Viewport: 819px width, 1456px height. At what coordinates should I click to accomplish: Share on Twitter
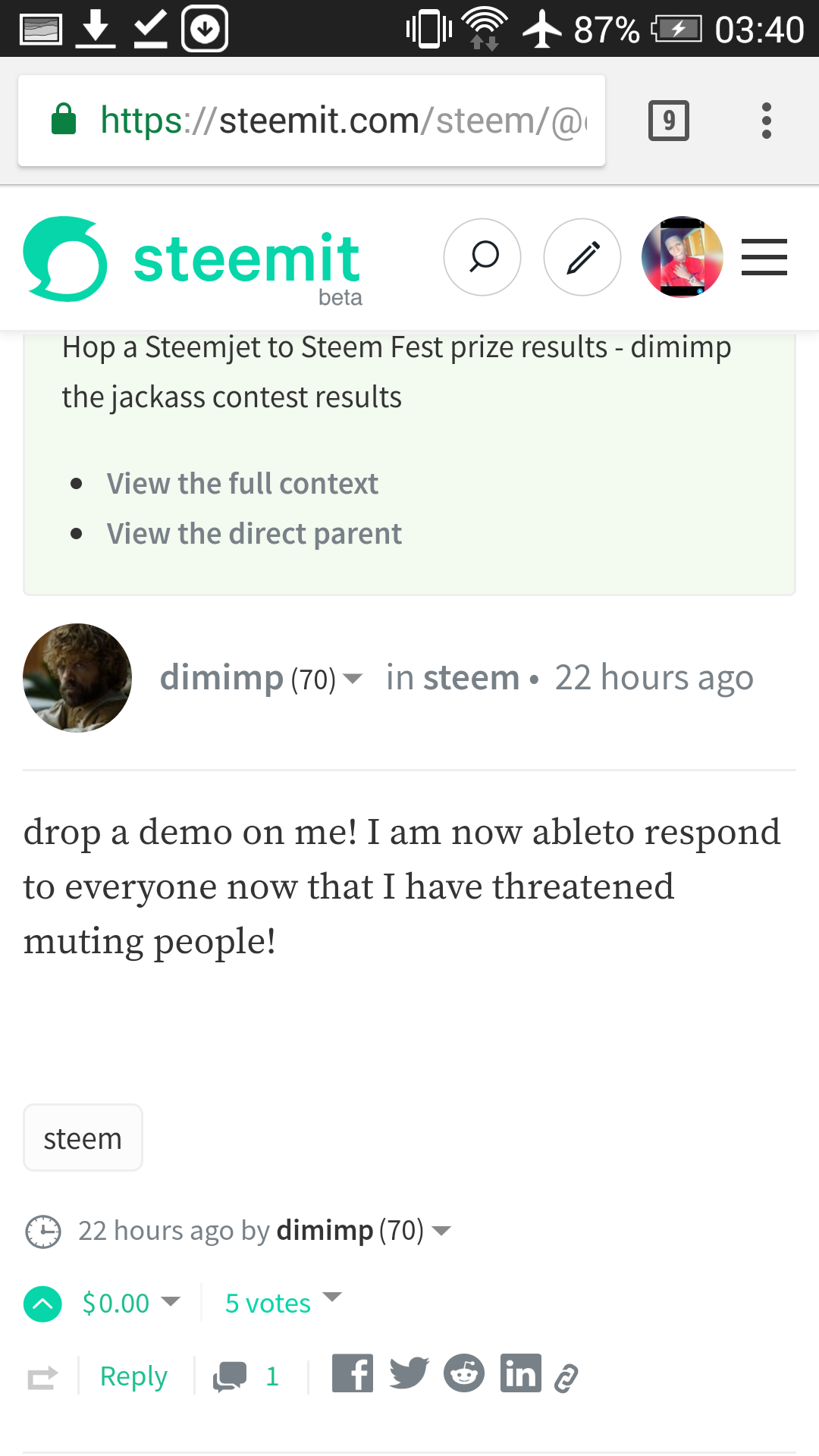click(409, 1373)
